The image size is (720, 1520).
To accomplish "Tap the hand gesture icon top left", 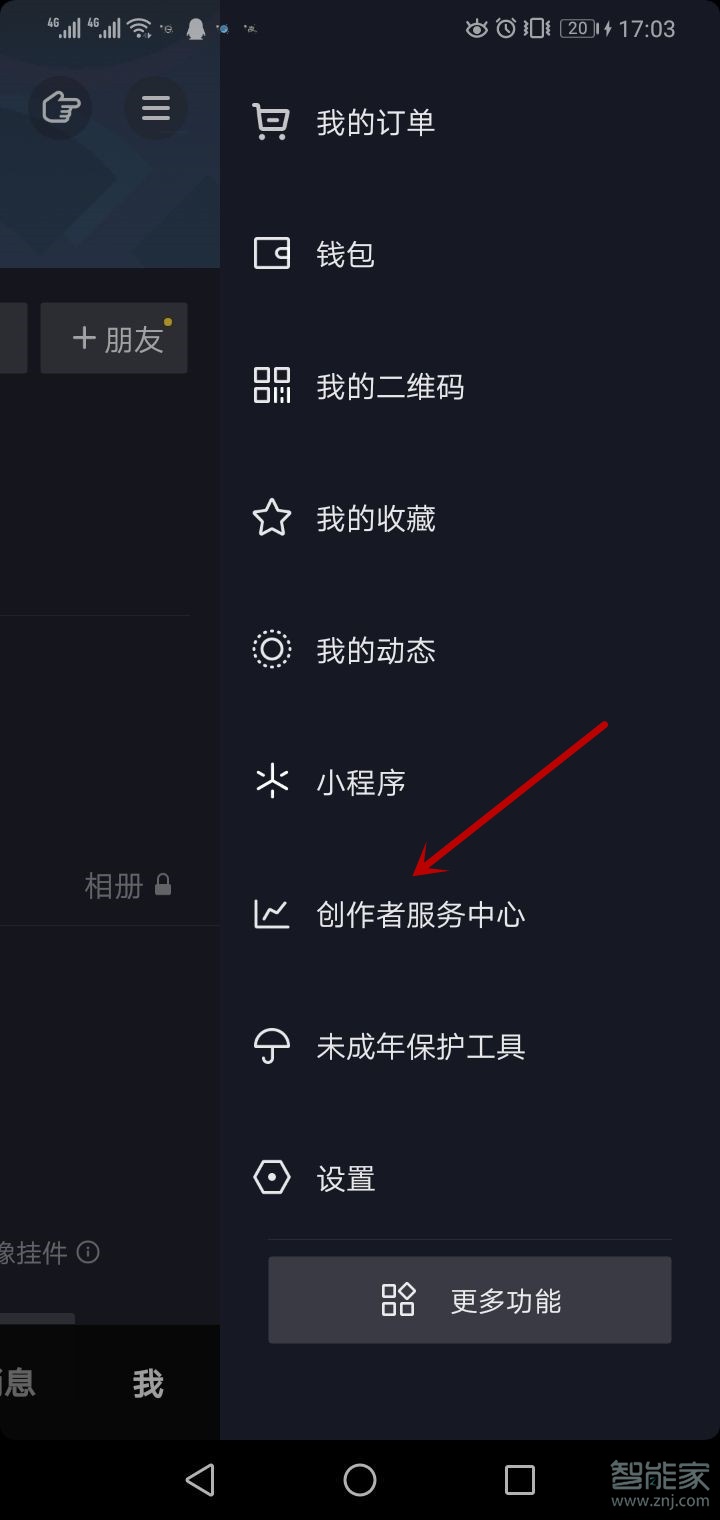I will (60, 108).
